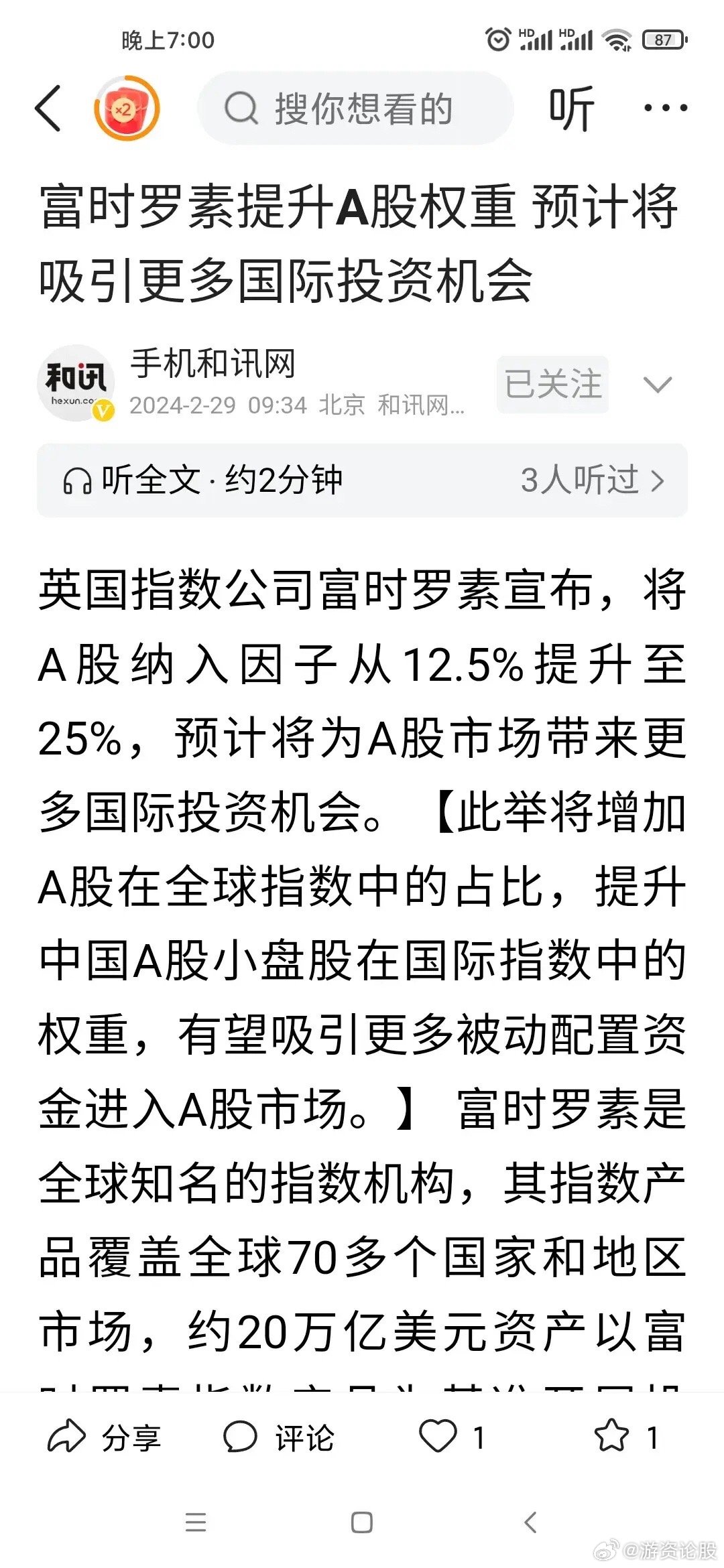Tap the 搜你想看的 search box
Image resolution: width=724 pixels, height=1568 pixels.
point(355,109)
